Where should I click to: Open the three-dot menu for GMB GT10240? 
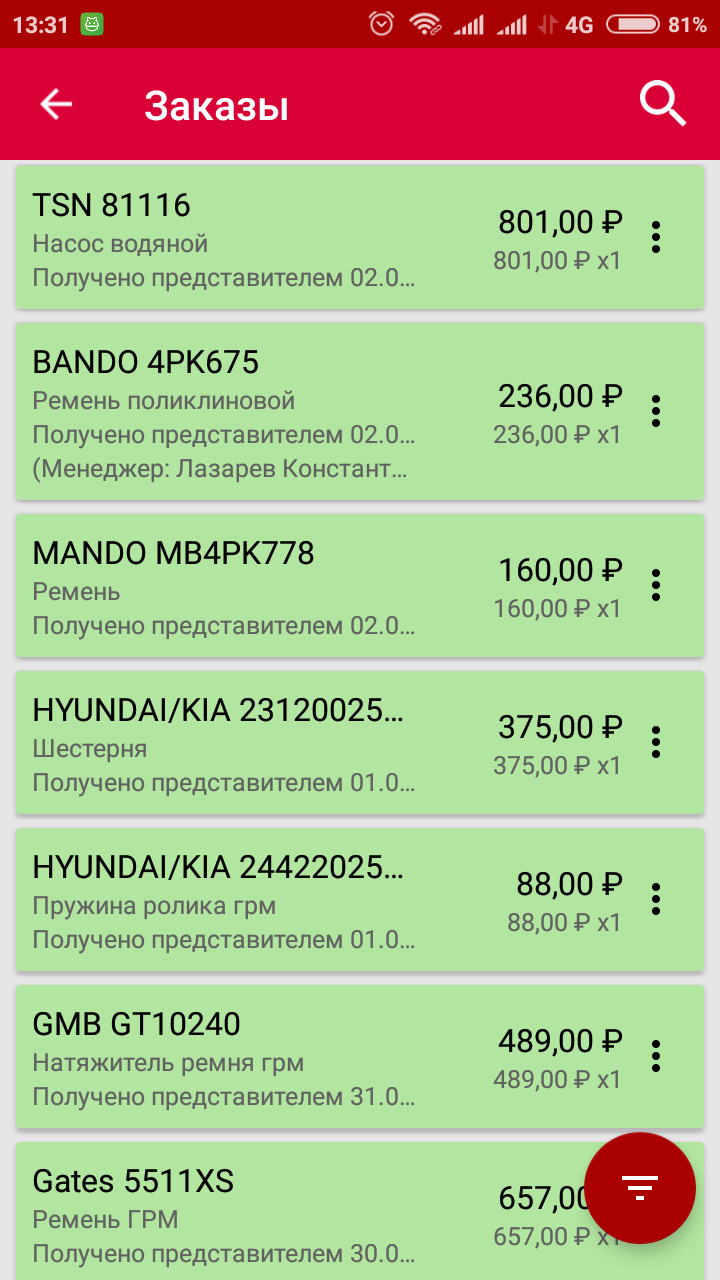(656, 1054)
